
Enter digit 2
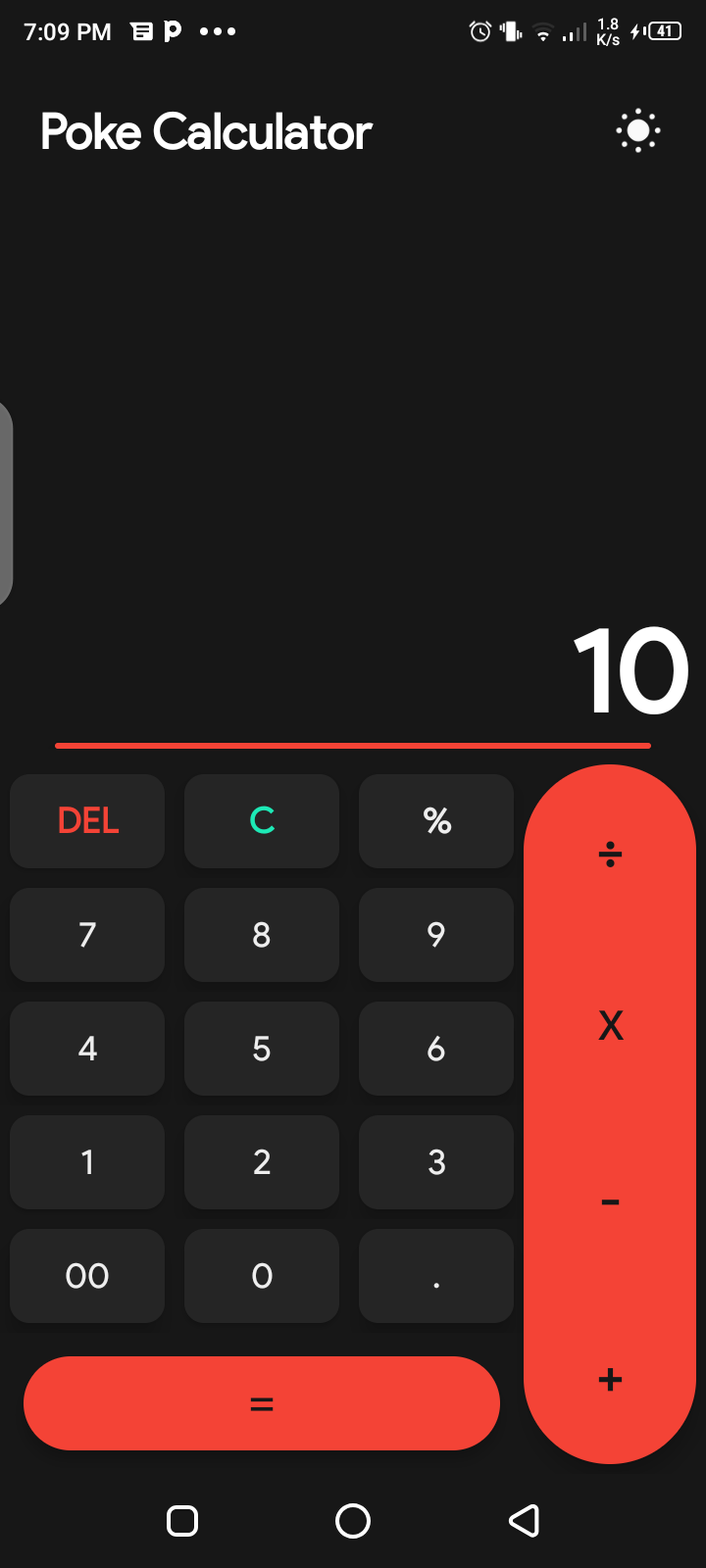tap(262, 1162)
